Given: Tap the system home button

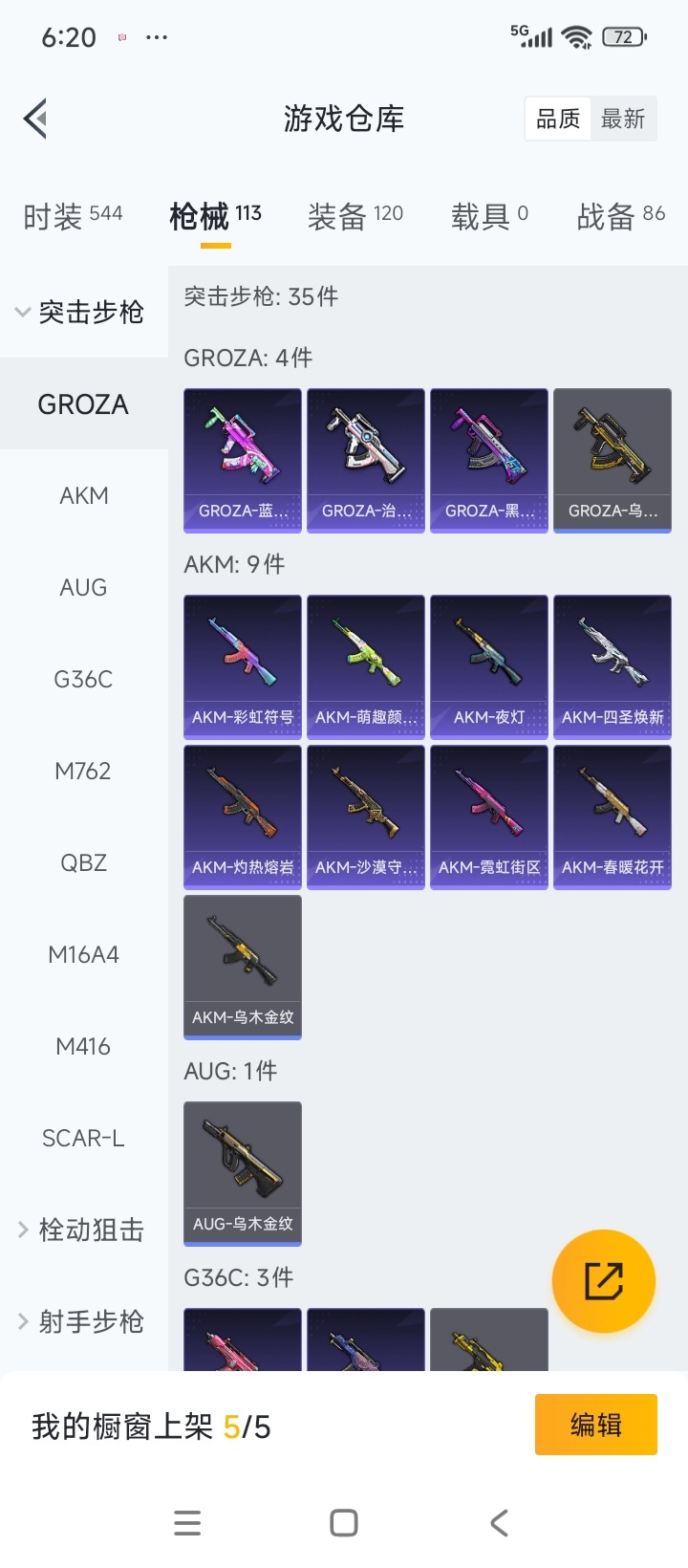Looking at the screenshot, I should (344, 1523).
